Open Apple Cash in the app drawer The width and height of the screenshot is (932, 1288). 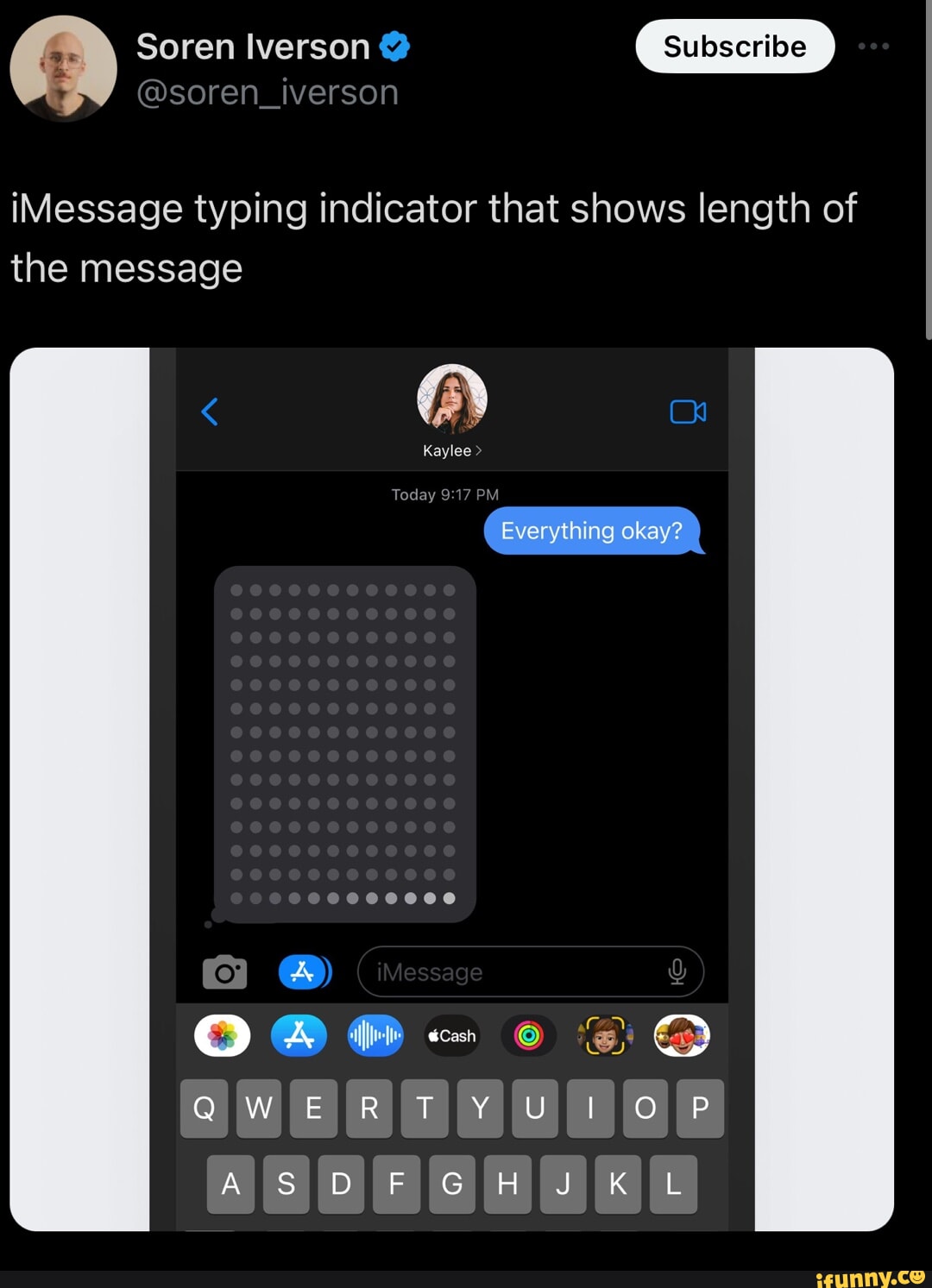tap(451, 1035)
